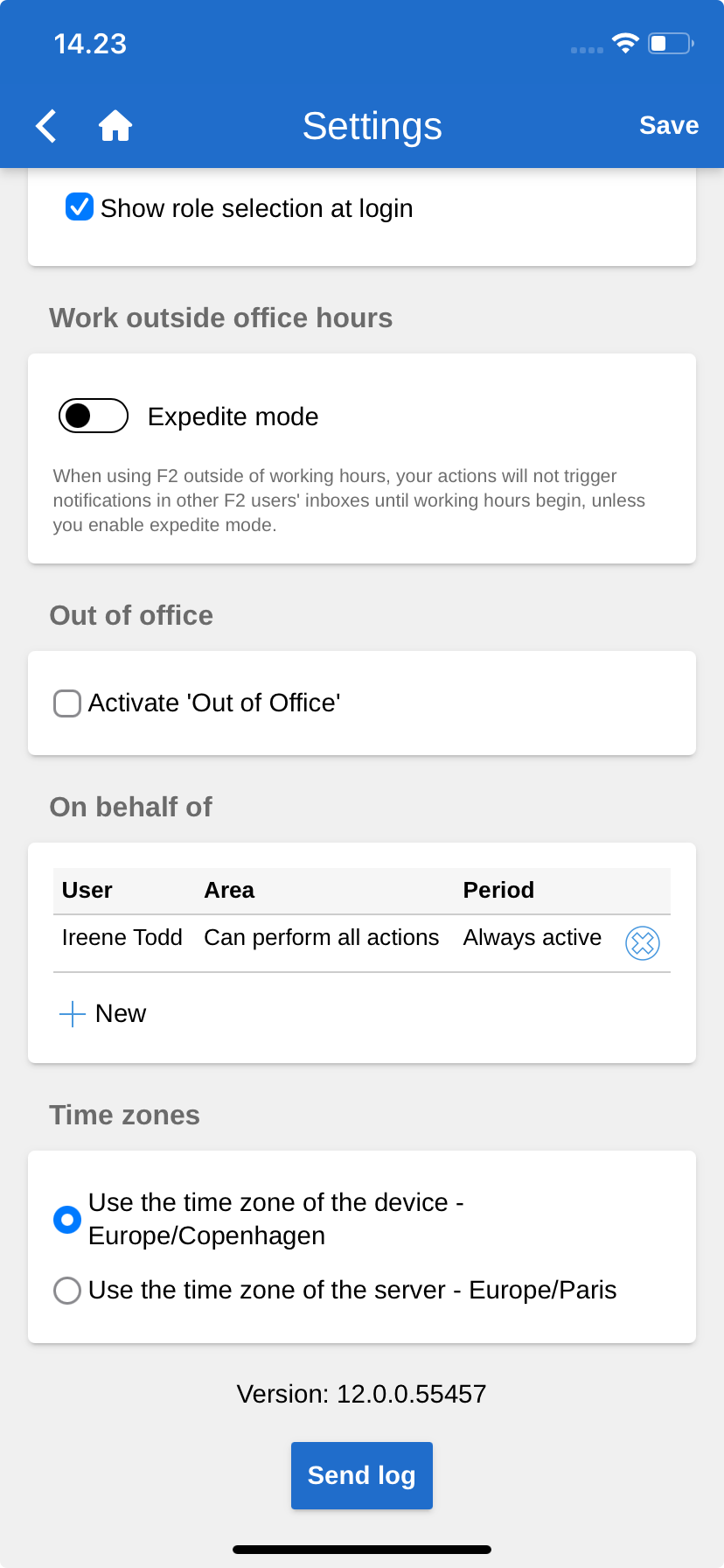Viewport: 724px width, 1568px height.
Task: Remove Ireene Todd from on behalf of
Action: pyautogui.click(x=642, y=942)
